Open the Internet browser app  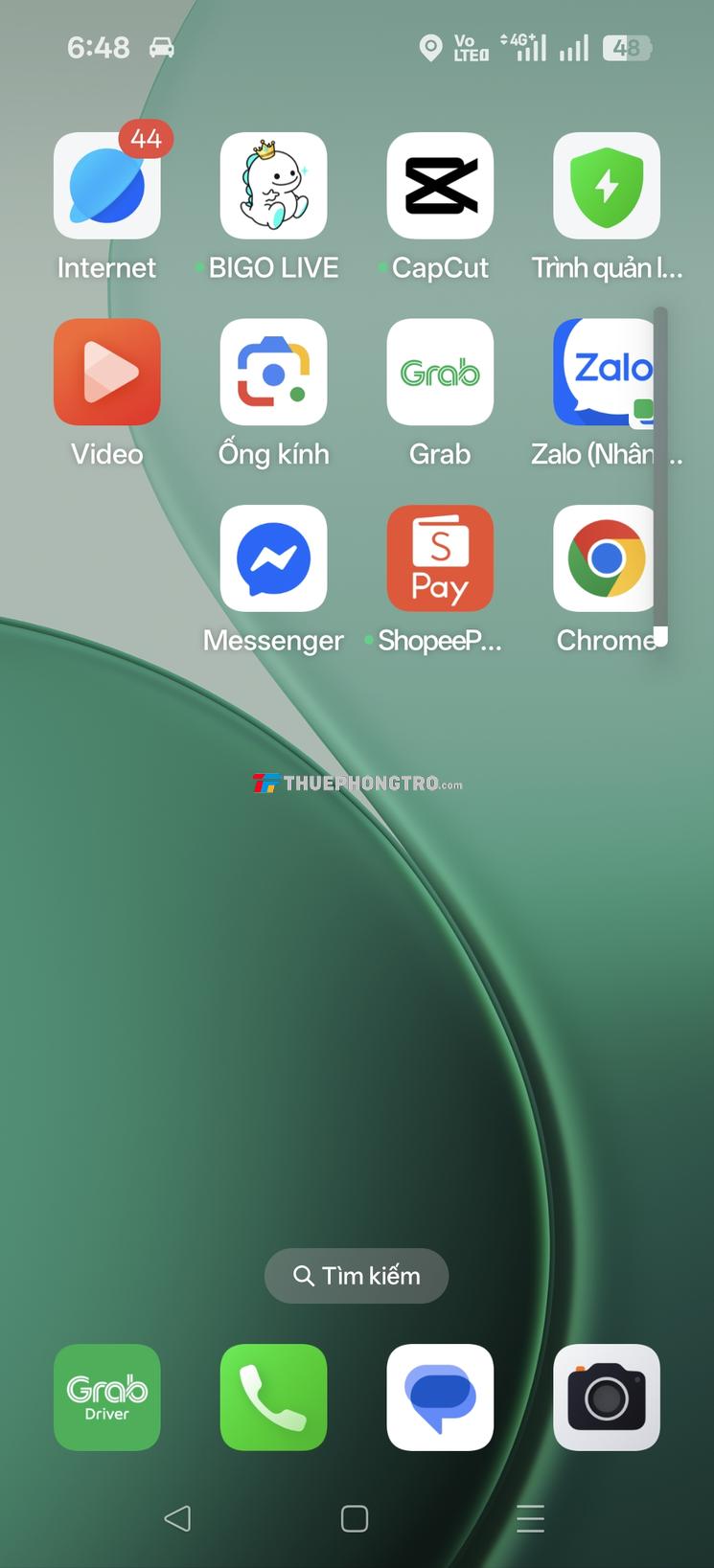(x=106, y=186)
